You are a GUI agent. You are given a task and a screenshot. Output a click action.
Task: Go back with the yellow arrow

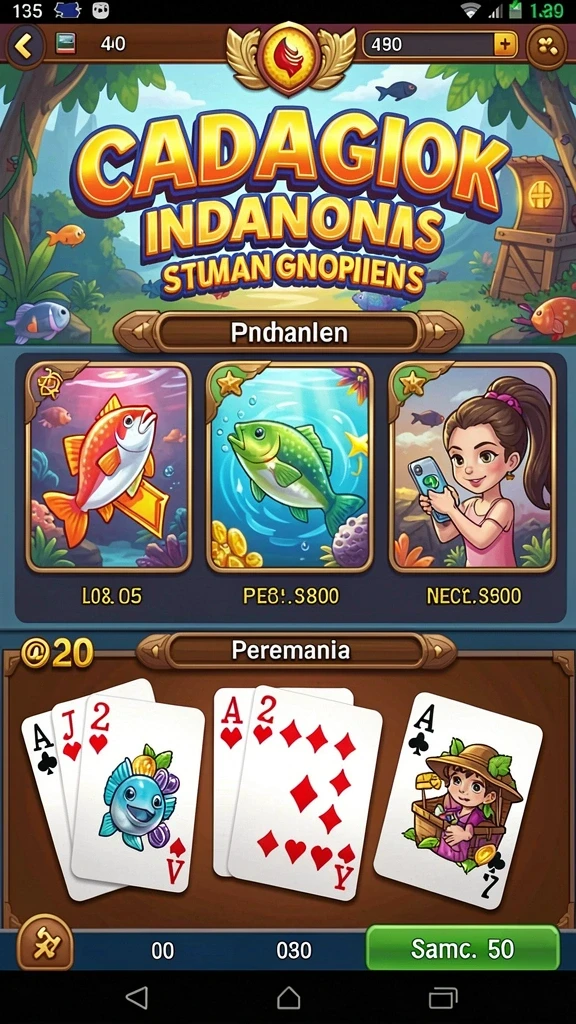[x=25, y=46]
